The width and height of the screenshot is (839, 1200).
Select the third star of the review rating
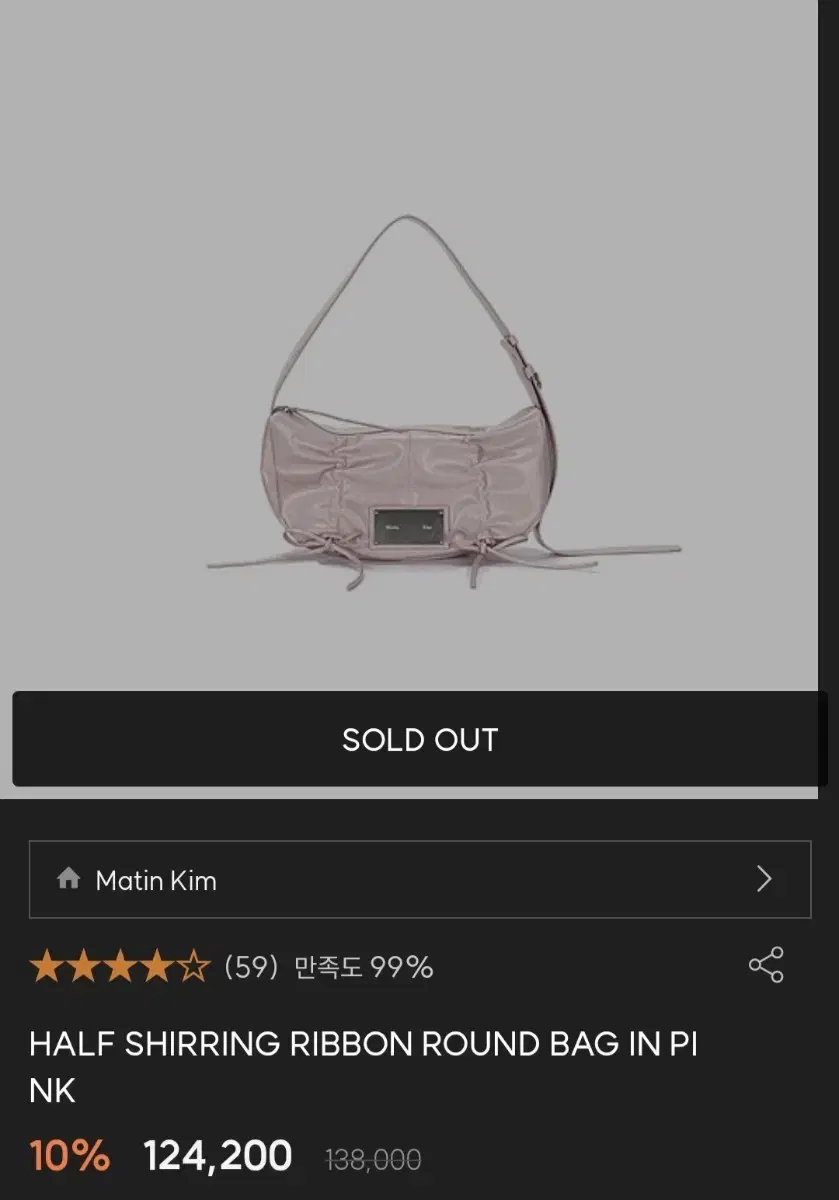click(123, 966)
